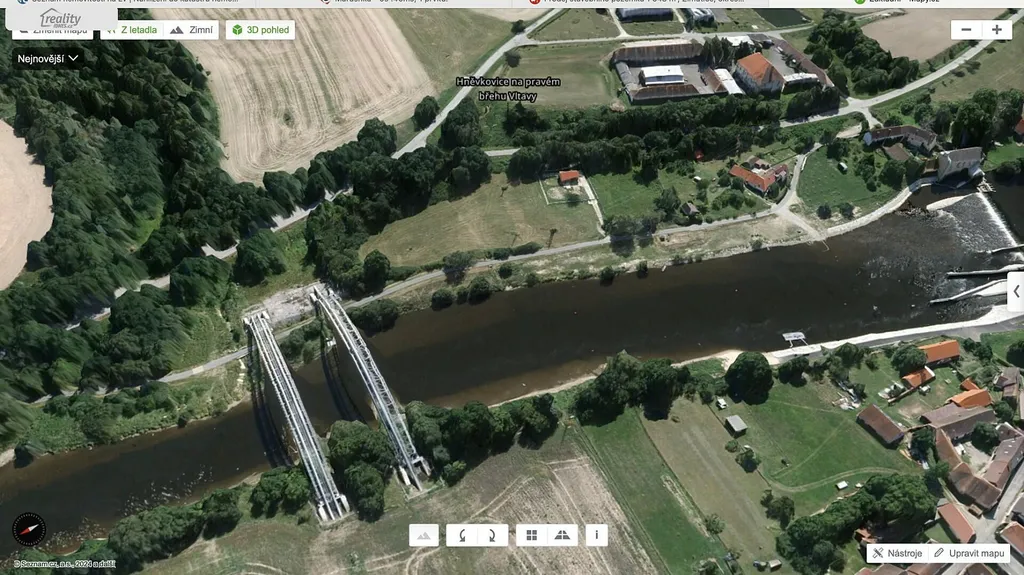This screenshot has width=1024, height=575.
Task: Open the Nástroje tools menu
Action: click(896, 553)
